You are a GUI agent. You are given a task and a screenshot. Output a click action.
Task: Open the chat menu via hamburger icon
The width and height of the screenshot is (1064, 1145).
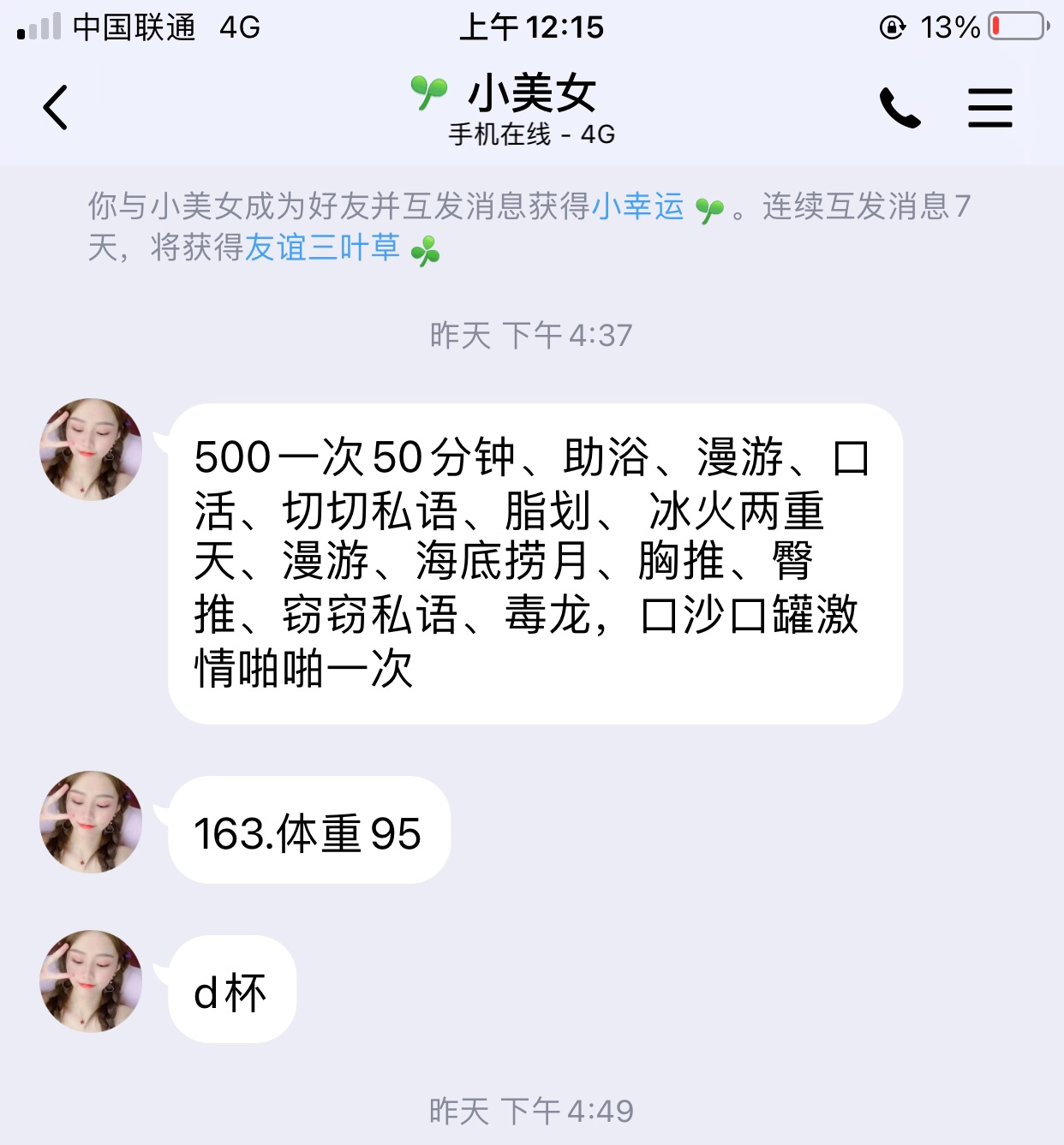(x=989, y=106)
